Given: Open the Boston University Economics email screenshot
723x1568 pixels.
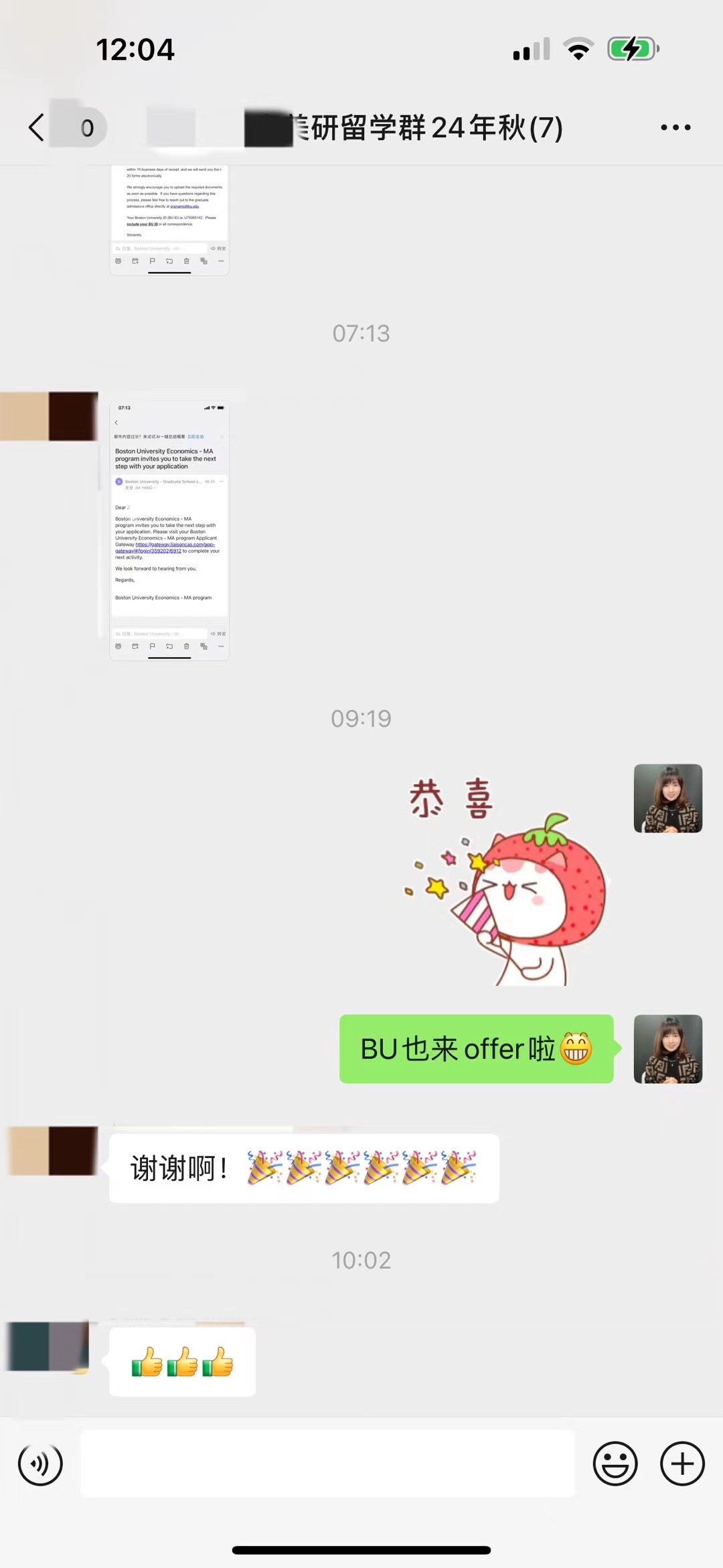Looking at the screenshot, I should click(169, 530).
